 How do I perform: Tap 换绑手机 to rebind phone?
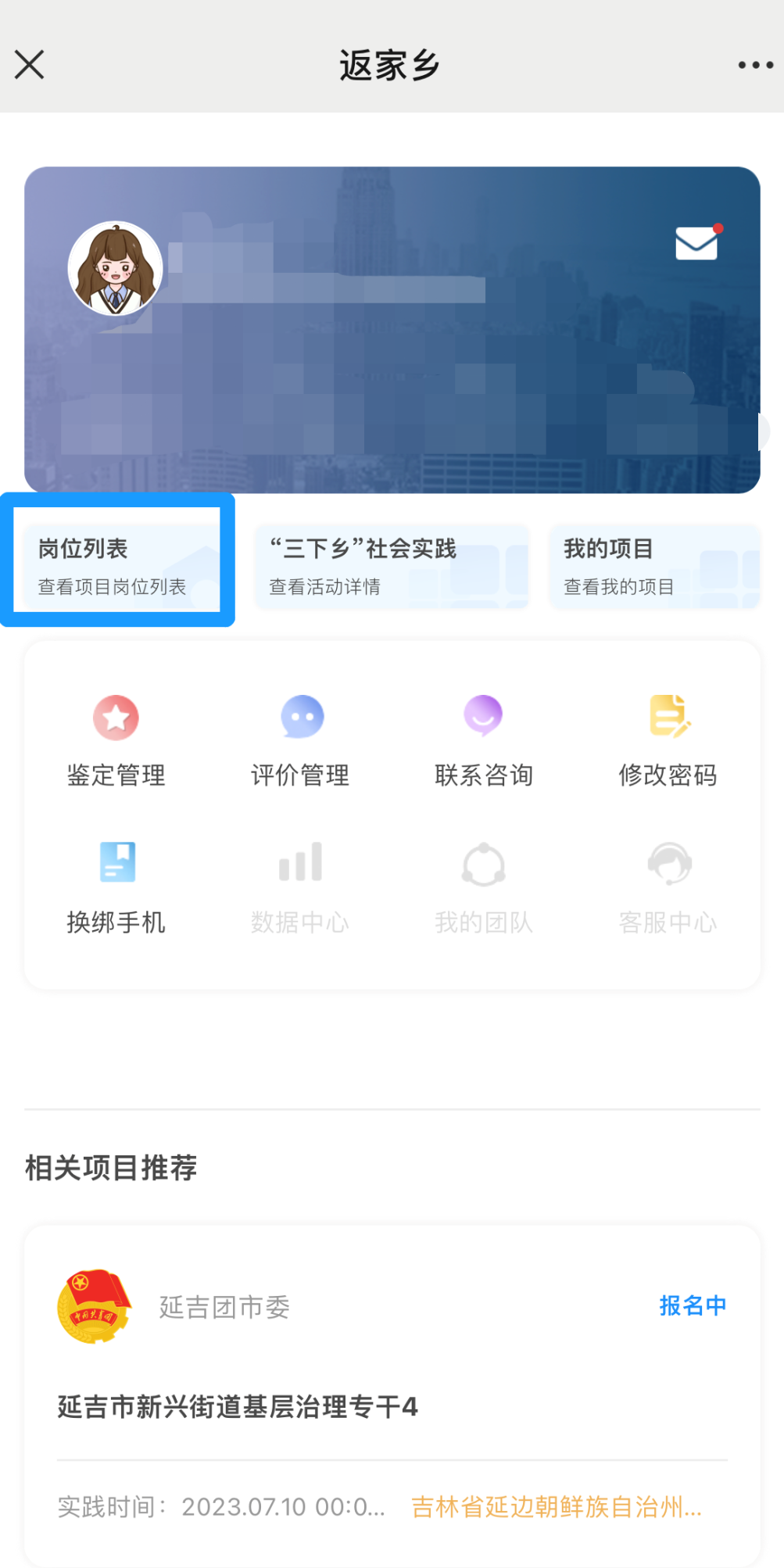[x=116, y=887]
